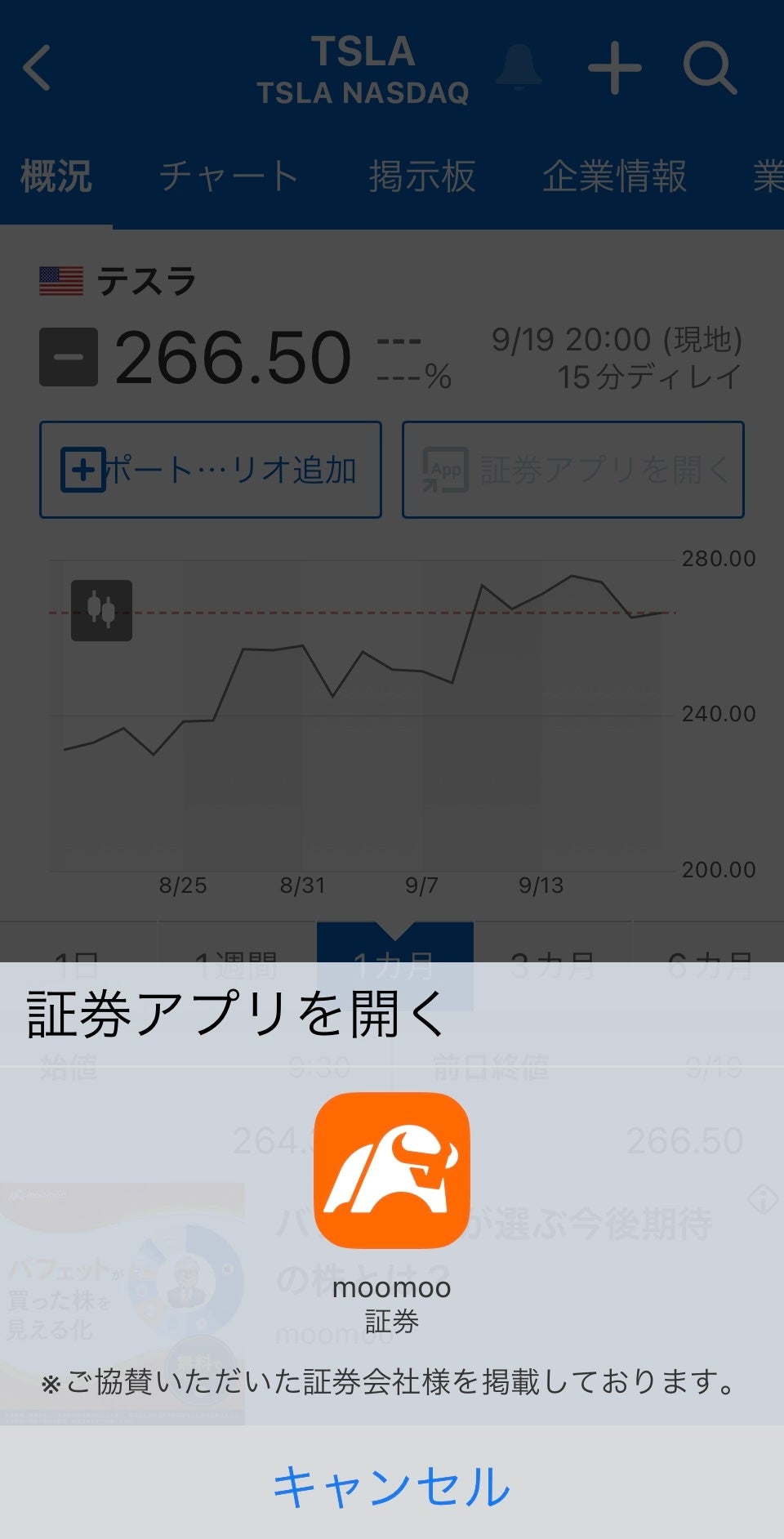Tap the 証券アプリを開く button
784x1539 pixels.
(x=572, y=470)
